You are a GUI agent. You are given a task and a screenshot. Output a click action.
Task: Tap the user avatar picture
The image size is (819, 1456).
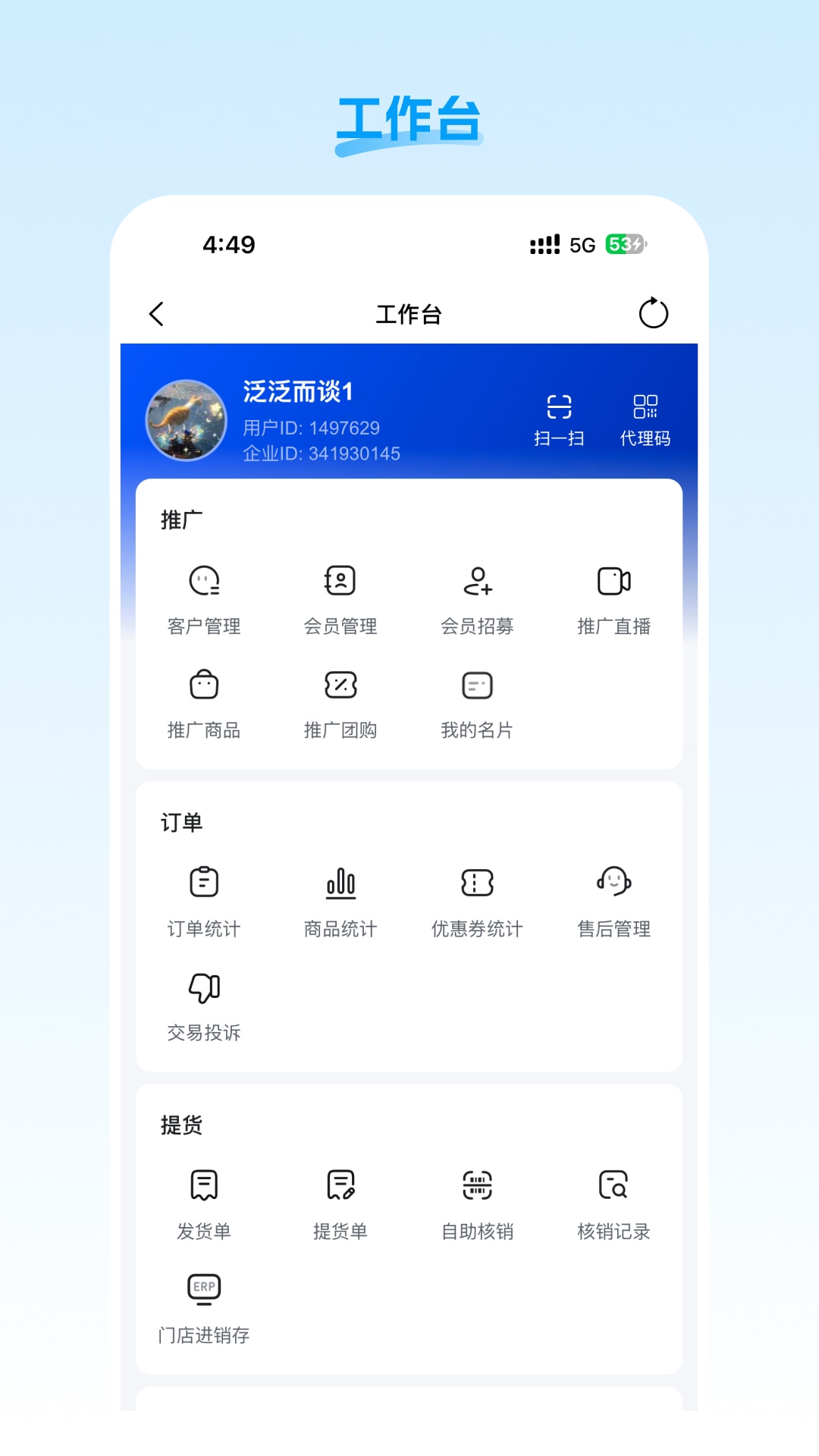[x=186, y=420]
